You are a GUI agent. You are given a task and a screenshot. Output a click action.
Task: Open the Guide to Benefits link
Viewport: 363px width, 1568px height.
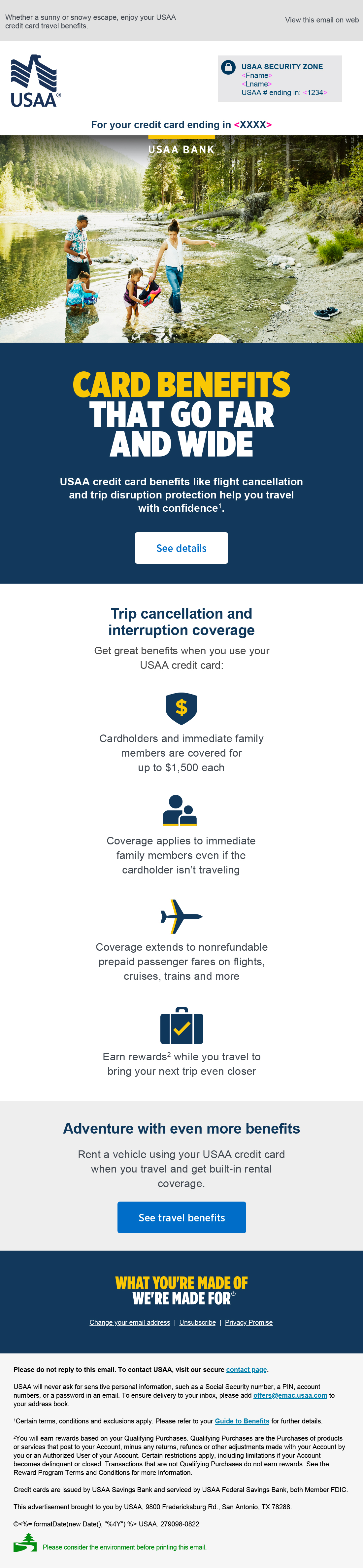pyautogui.click(x=241, y=1421)
